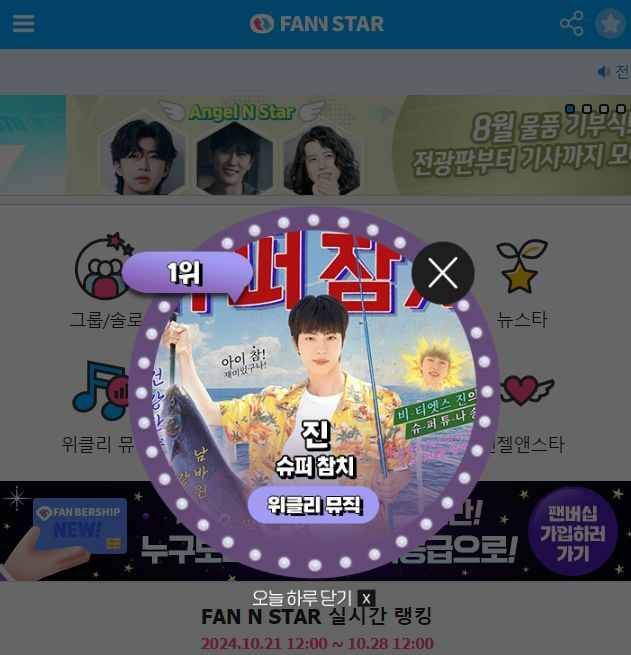
Task: Share this page
Action: pos(571,24)
